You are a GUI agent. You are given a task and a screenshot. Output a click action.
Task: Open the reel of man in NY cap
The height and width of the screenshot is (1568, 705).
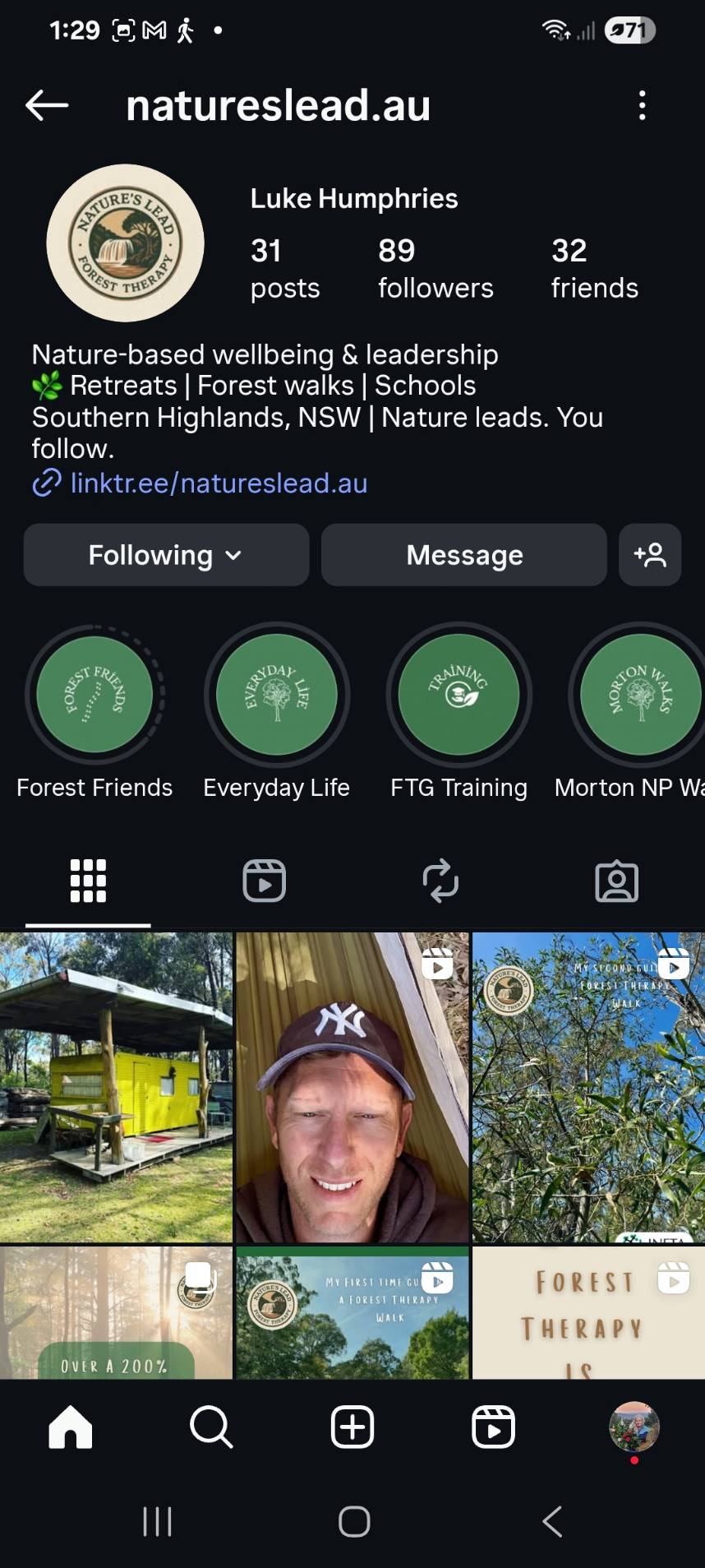pyautogui.click(x=352, y=1086)
